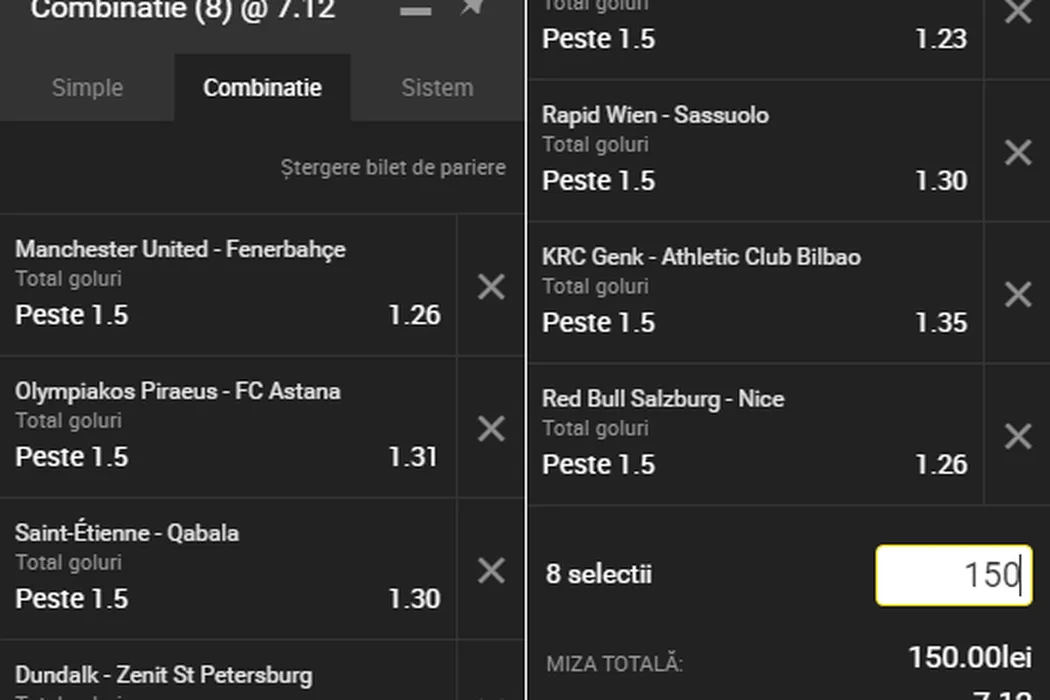This screenshot has height=700, width=1050.
Task: Remove Manchester United - Fenerbahçe selection
Action: pos(491,287)
